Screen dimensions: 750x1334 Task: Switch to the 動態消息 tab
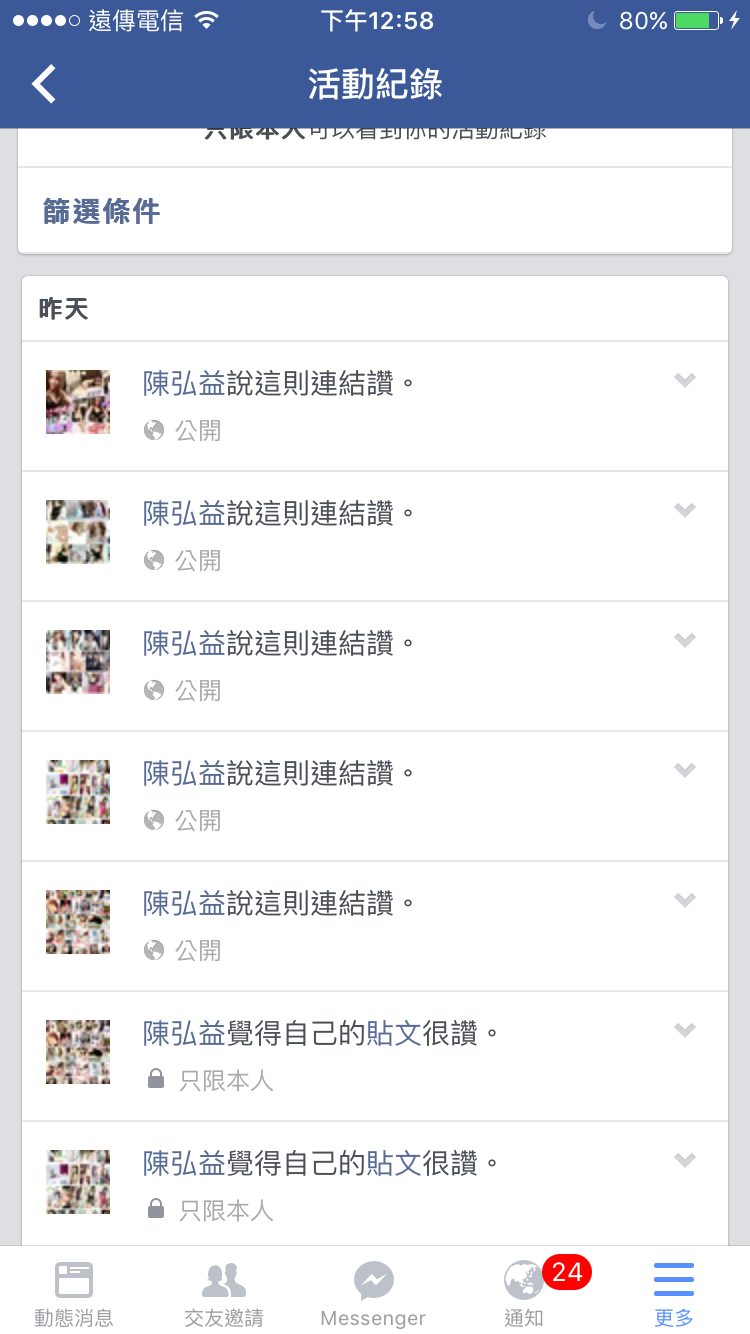point(74,1292)
